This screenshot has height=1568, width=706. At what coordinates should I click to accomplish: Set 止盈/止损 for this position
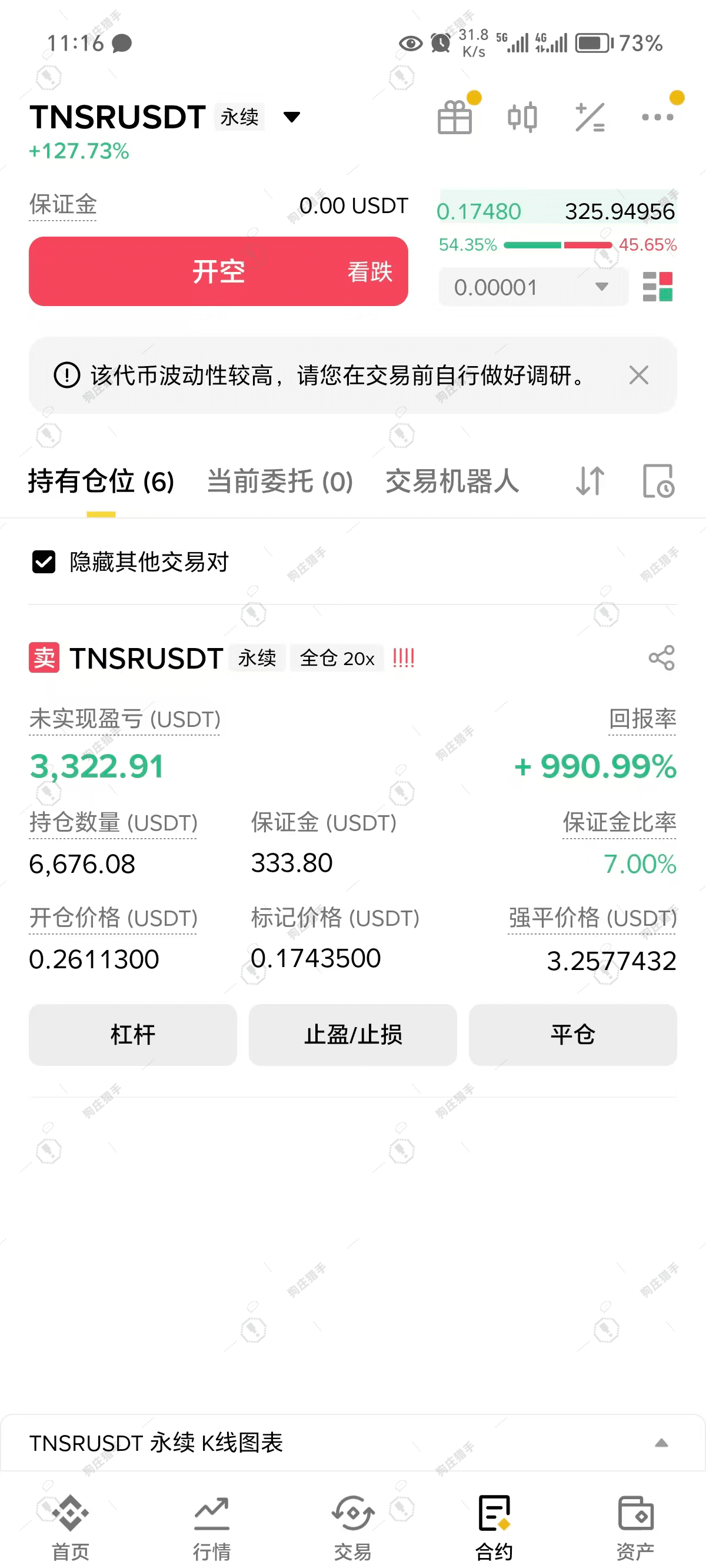(x=353, y=1035)
